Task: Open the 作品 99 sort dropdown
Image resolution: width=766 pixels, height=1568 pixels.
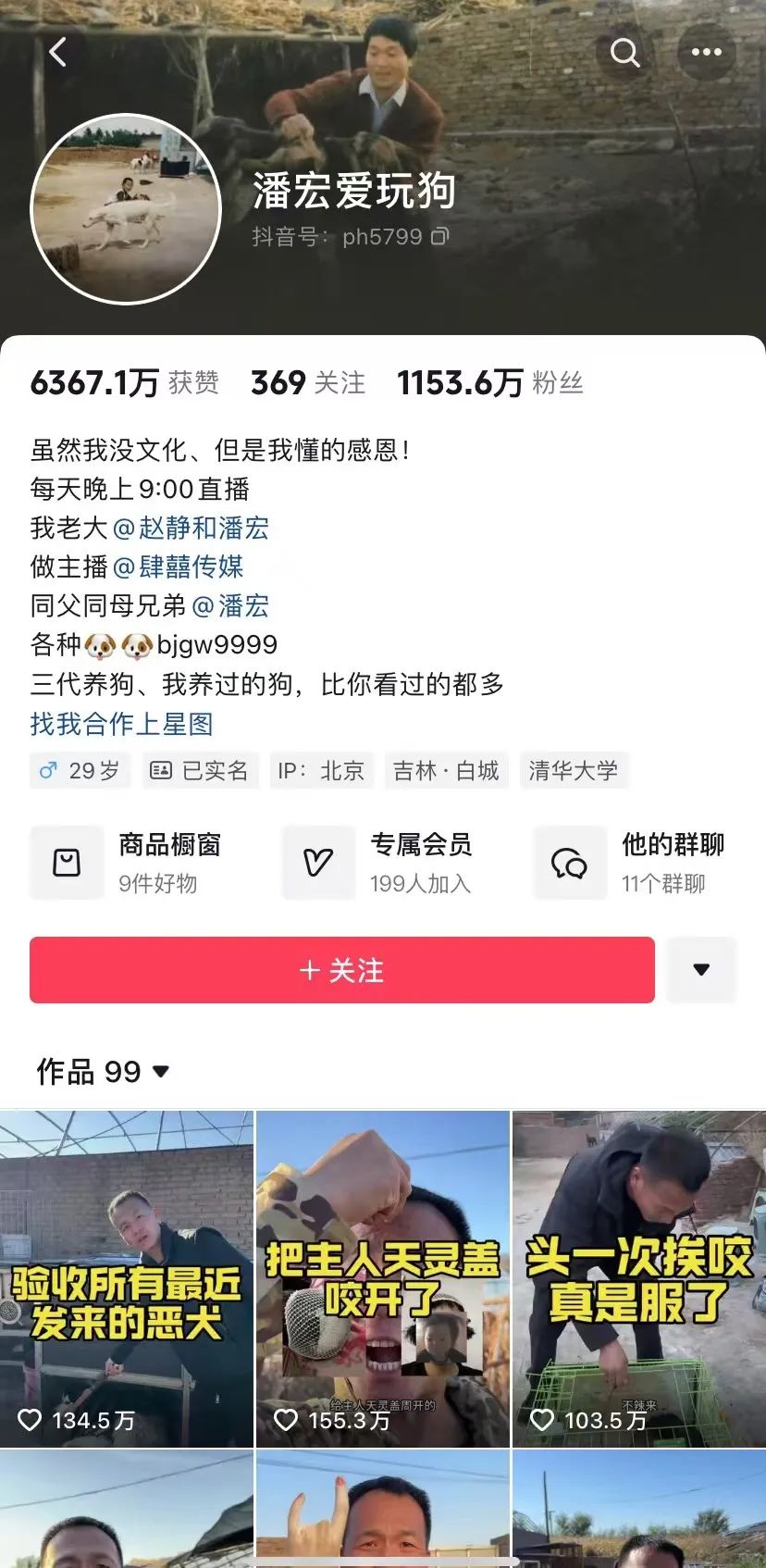Action: 103,1072
